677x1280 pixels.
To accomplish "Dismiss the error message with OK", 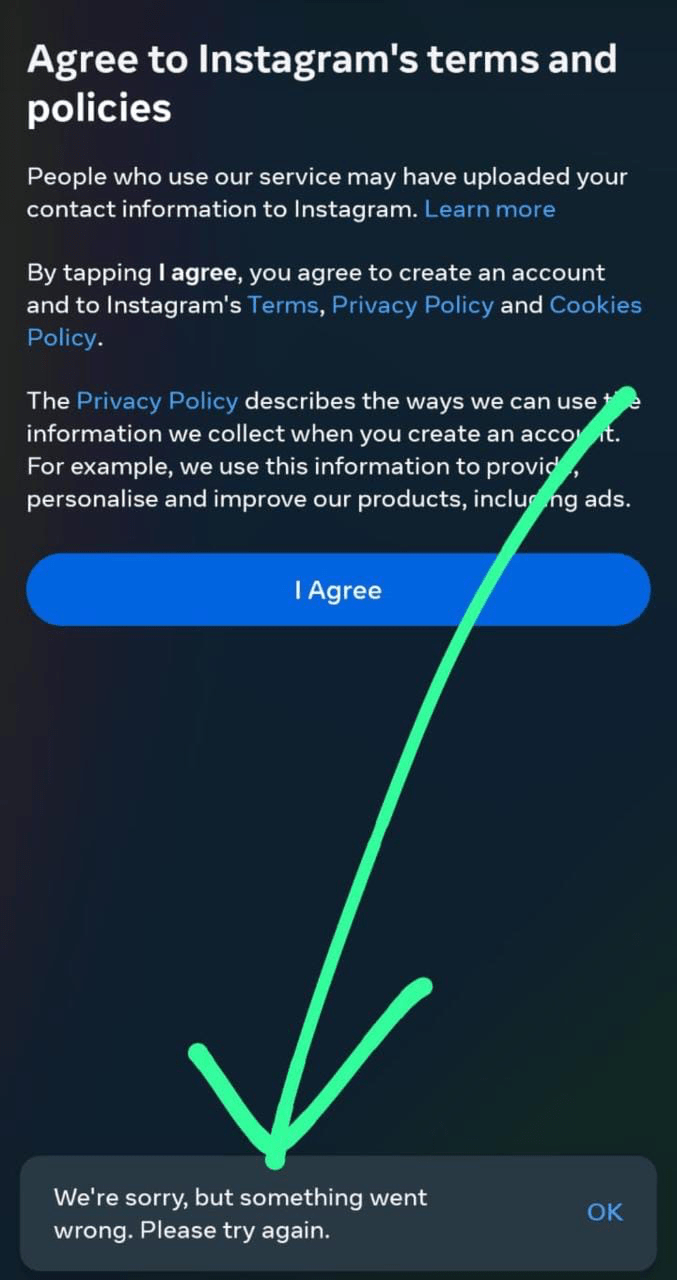I will [604, 1212].
